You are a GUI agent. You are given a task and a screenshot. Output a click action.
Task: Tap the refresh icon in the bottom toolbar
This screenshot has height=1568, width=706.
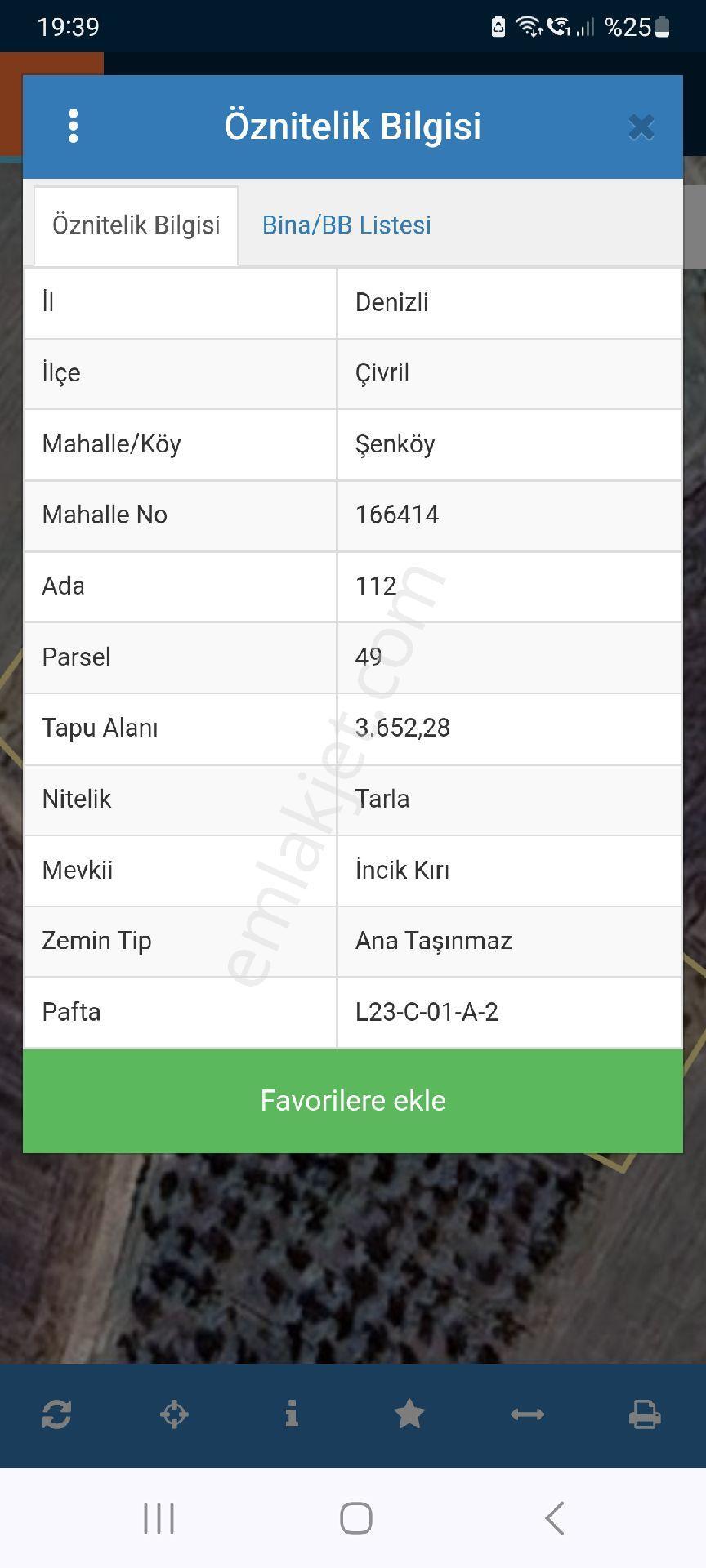tap(56, 1414)
